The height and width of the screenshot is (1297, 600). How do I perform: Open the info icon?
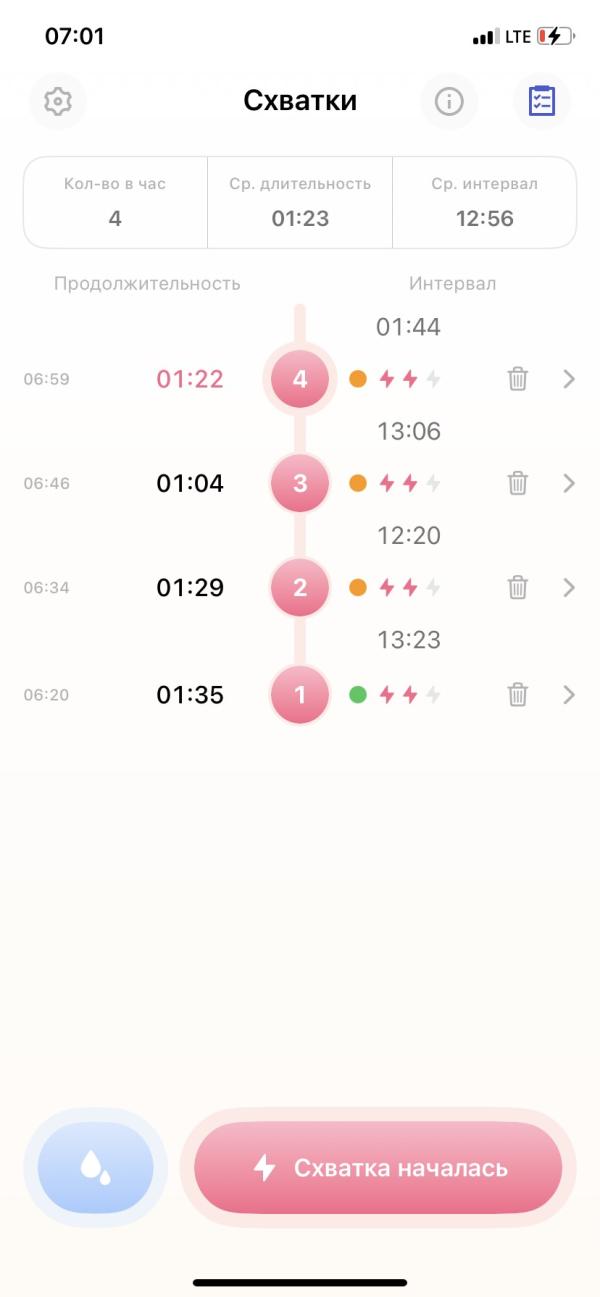click(449, 101)
